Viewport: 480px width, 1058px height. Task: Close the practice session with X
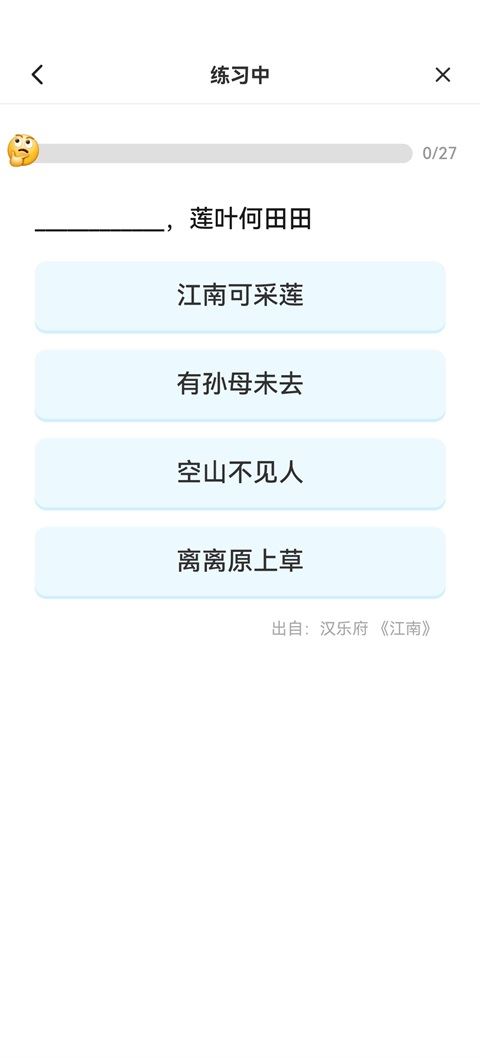point(442,74)
